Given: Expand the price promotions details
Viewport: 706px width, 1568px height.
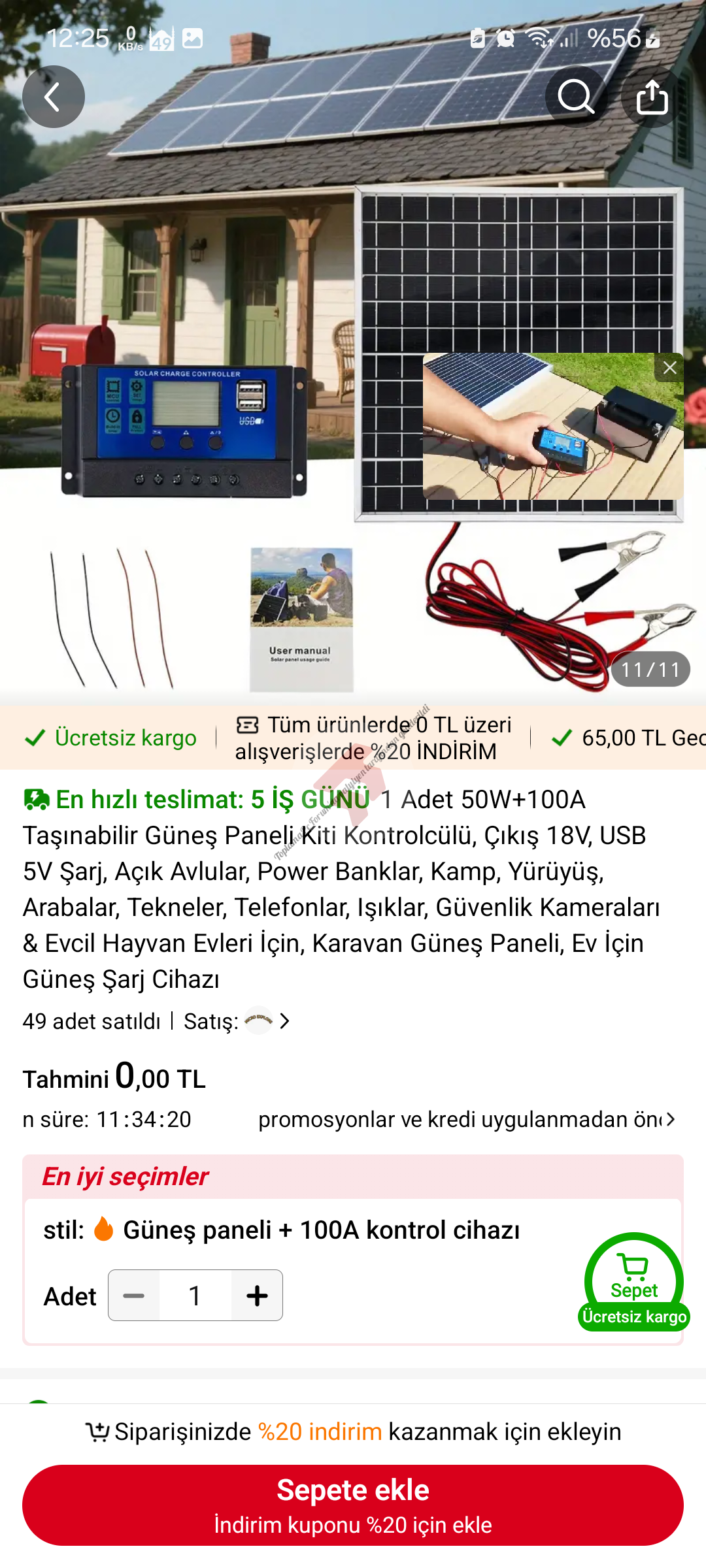Looking at the screenshot, I should pos(467,1120).
